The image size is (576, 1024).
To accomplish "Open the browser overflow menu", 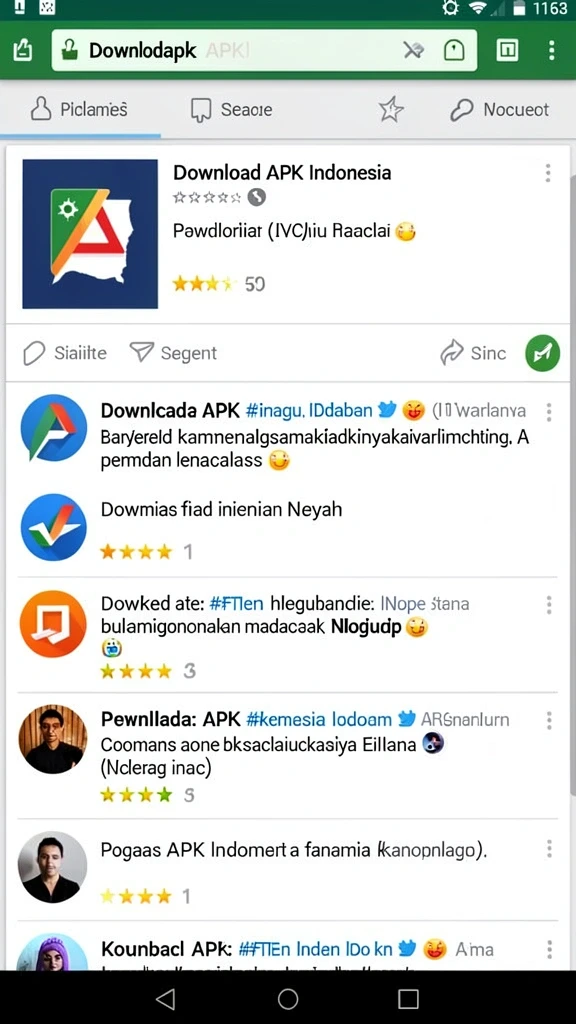I will coord(552,50).
